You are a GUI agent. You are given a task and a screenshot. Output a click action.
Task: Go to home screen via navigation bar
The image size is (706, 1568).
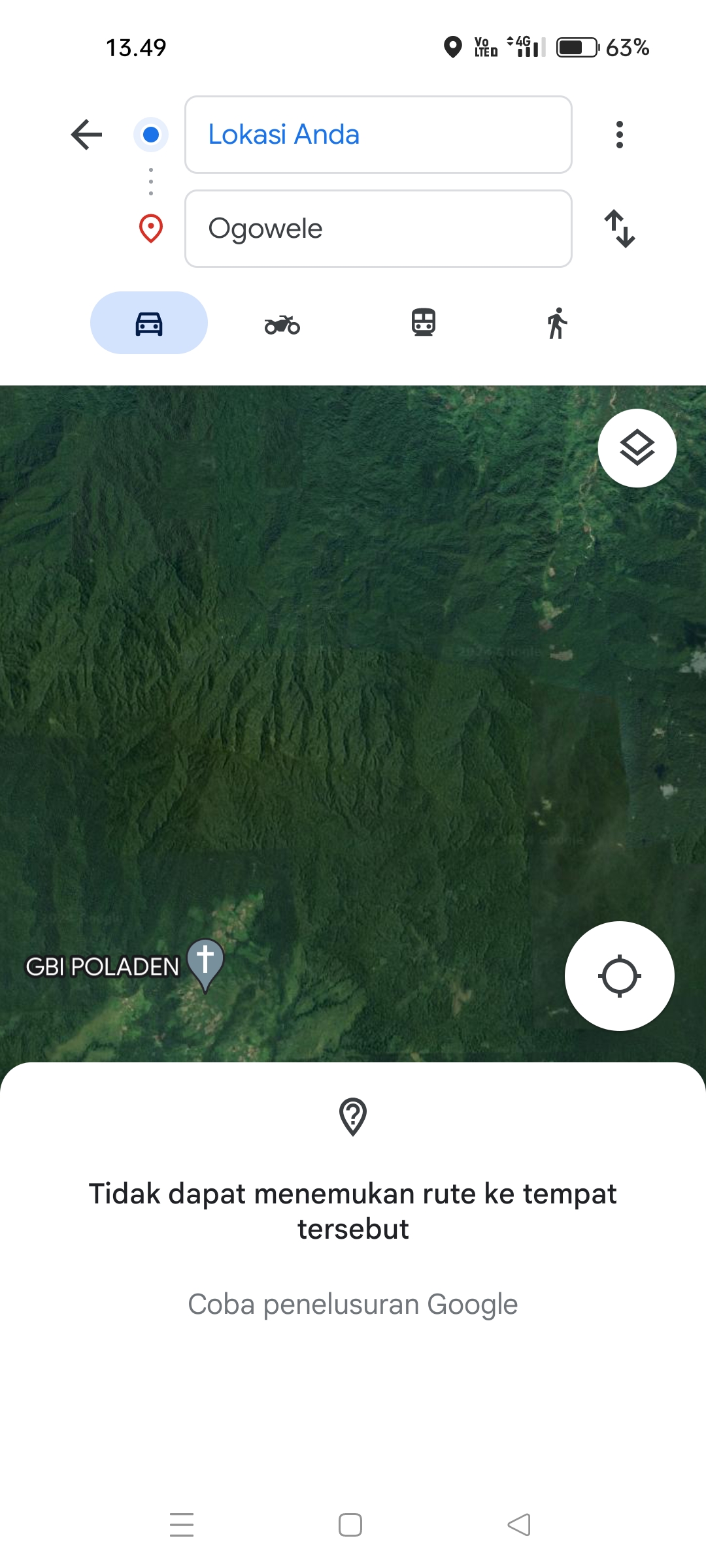[350, 1525]
